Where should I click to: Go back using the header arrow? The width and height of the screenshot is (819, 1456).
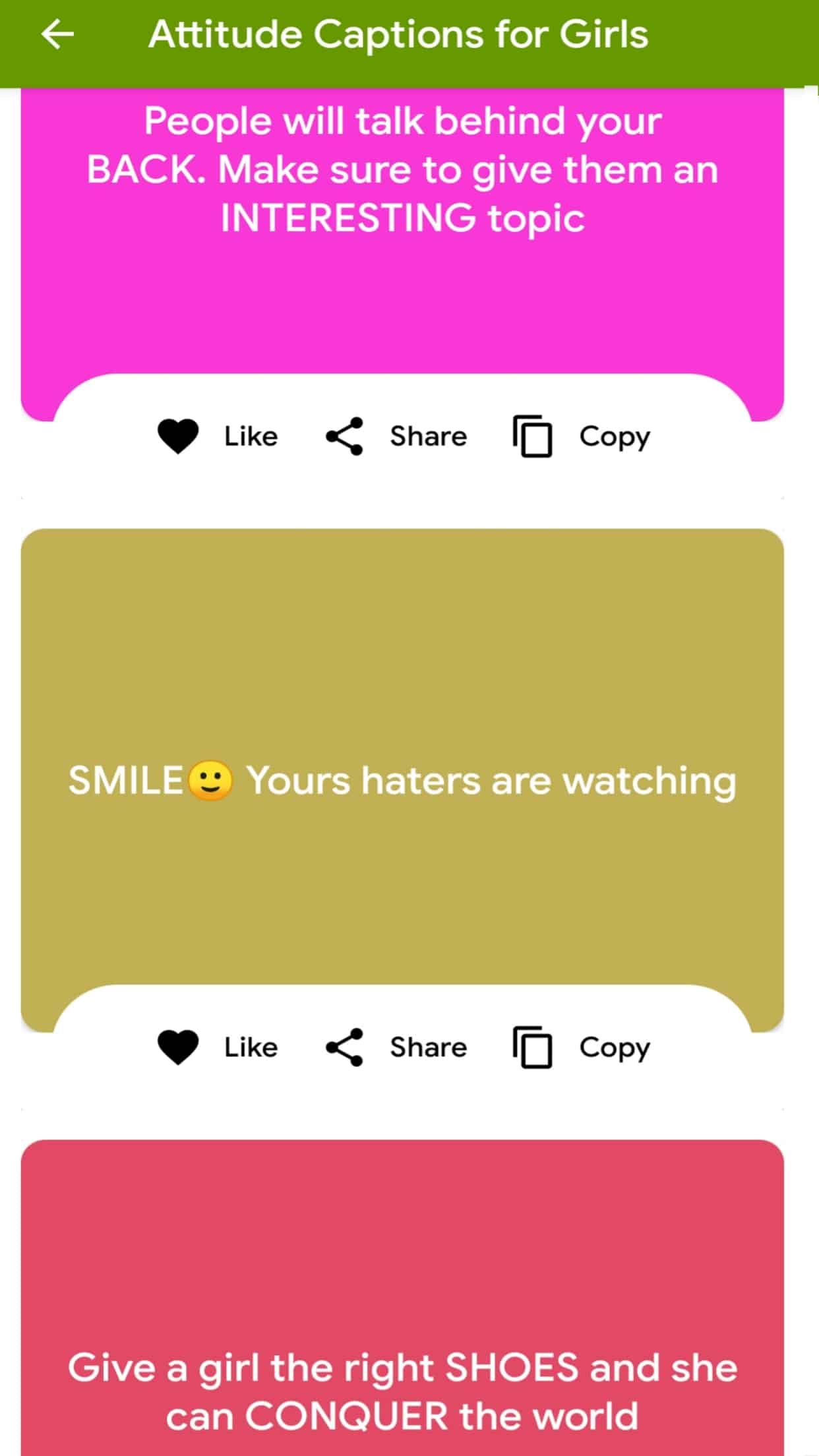pos(58,34)
